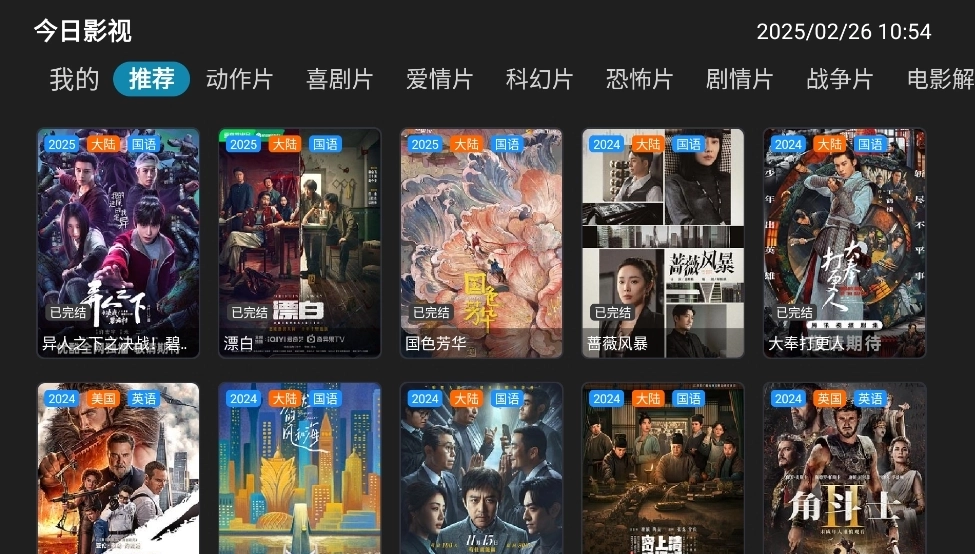Switch to 喜剧片 tab
The width and height of the screenshot is (975, 554).
click(339, 80)
